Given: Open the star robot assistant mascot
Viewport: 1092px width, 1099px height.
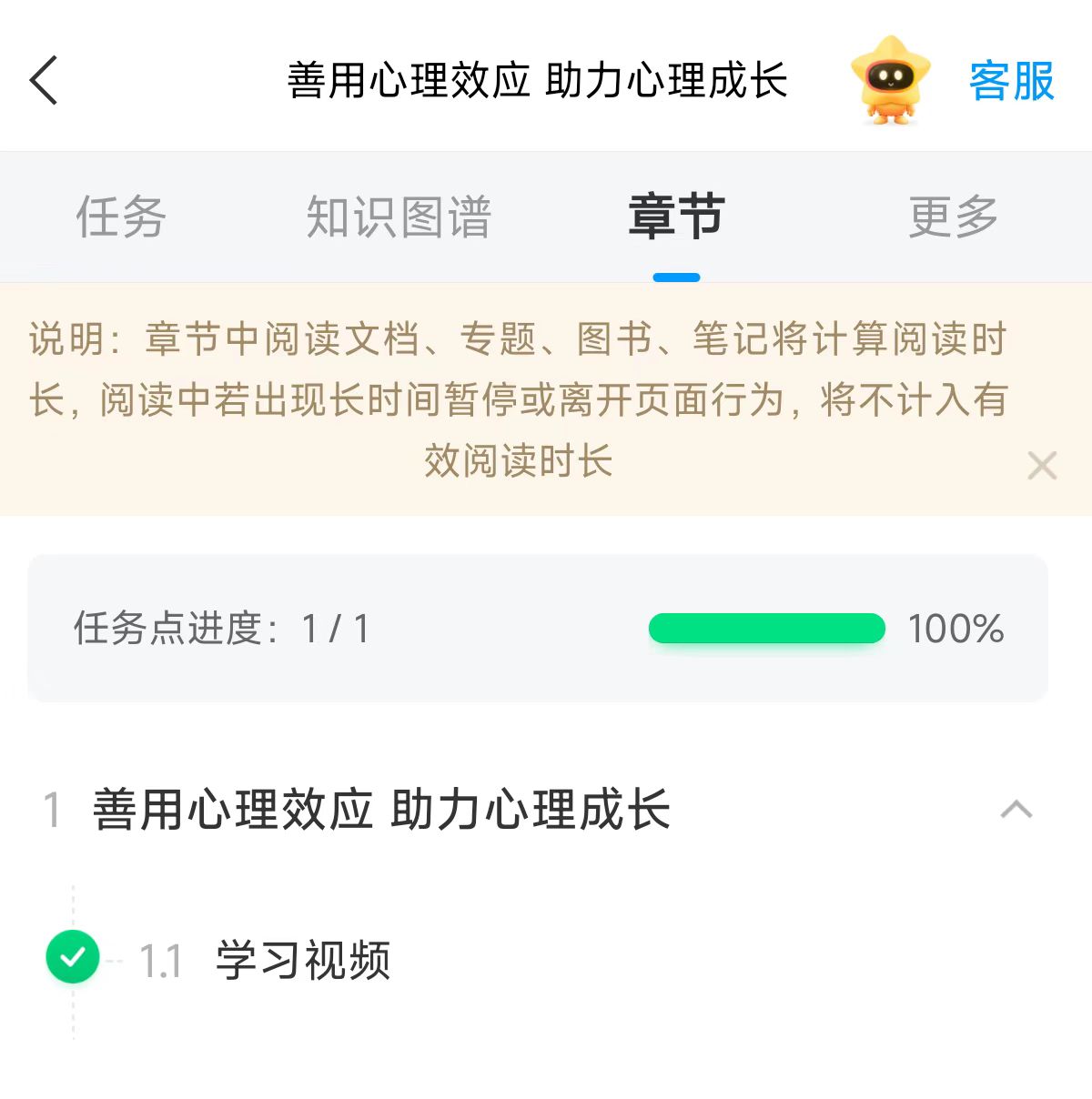Looking at the screenshot, I should coord(890,80).
